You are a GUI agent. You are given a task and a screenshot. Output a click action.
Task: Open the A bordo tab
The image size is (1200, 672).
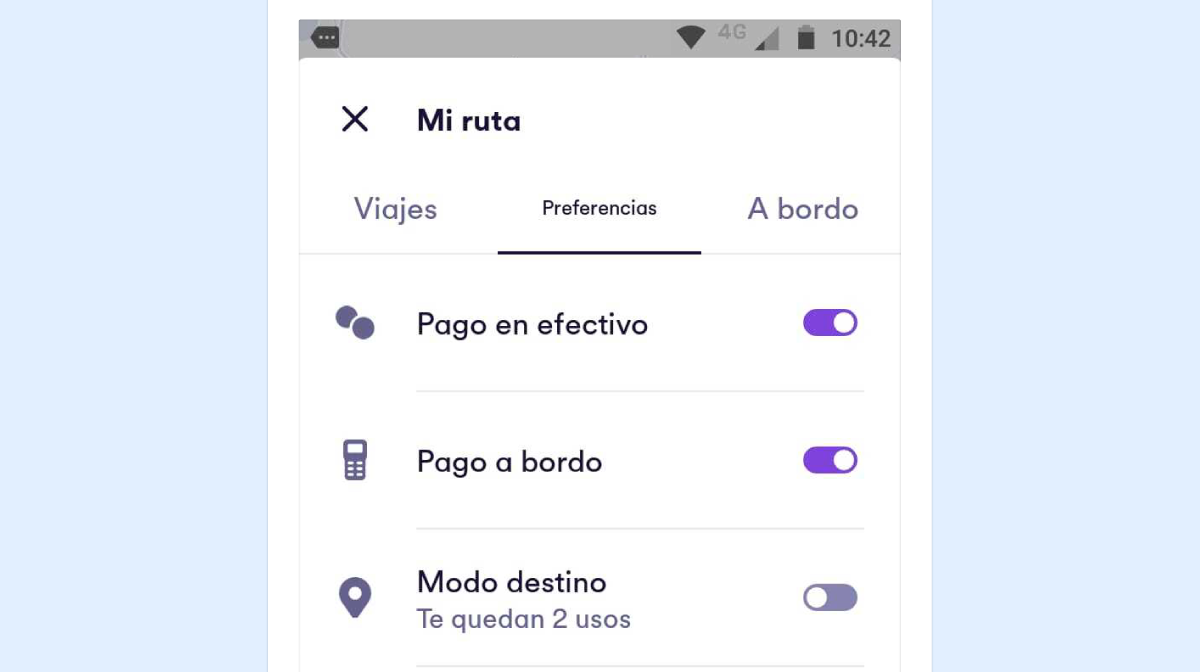tap(803, 209)
